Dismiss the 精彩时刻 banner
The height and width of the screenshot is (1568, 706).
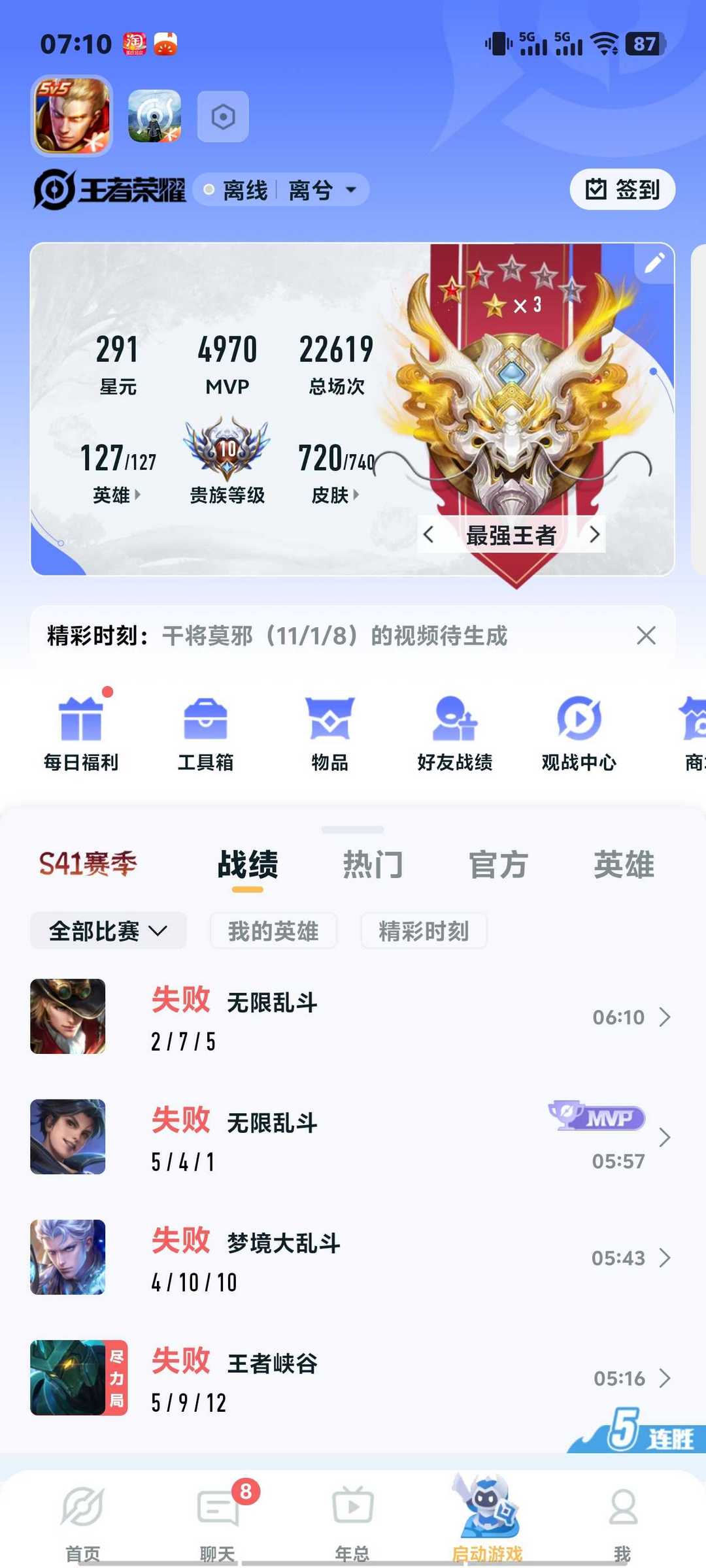point(646,635)
